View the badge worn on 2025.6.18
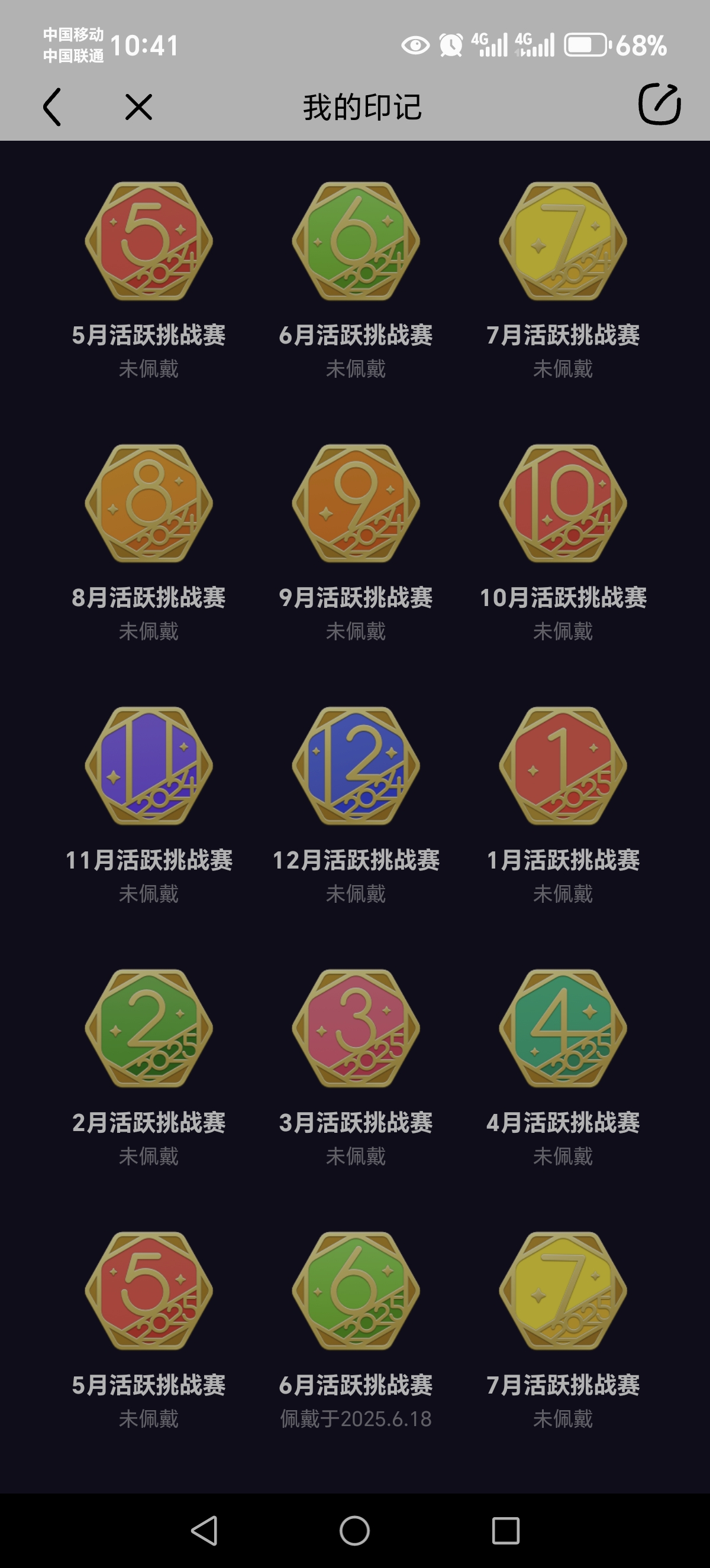Image resolution: width=710 pixels, height=1568 pixels. (x=356, y=1291)
